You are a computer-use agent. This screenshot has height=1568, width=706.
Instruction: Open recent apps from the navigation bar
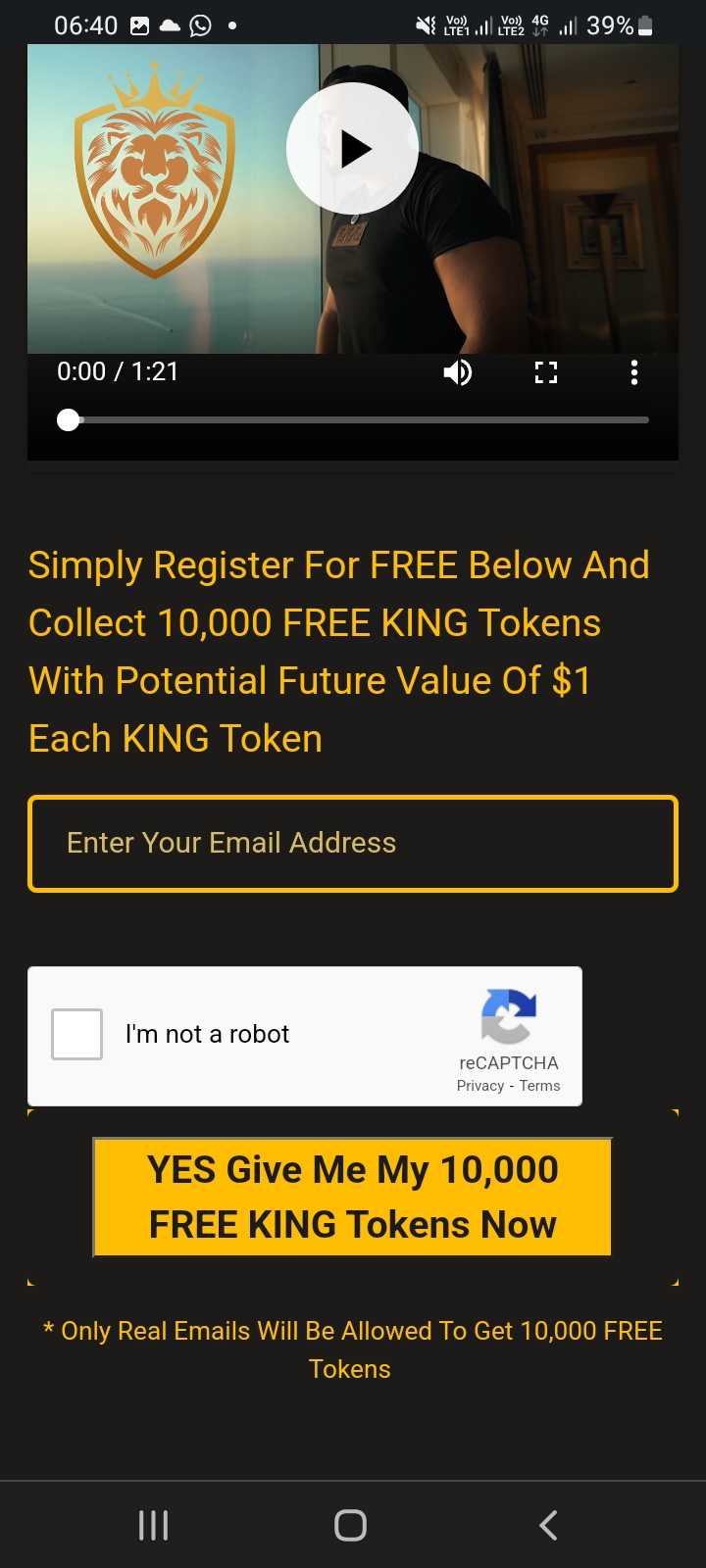(x=153, y=1525)
